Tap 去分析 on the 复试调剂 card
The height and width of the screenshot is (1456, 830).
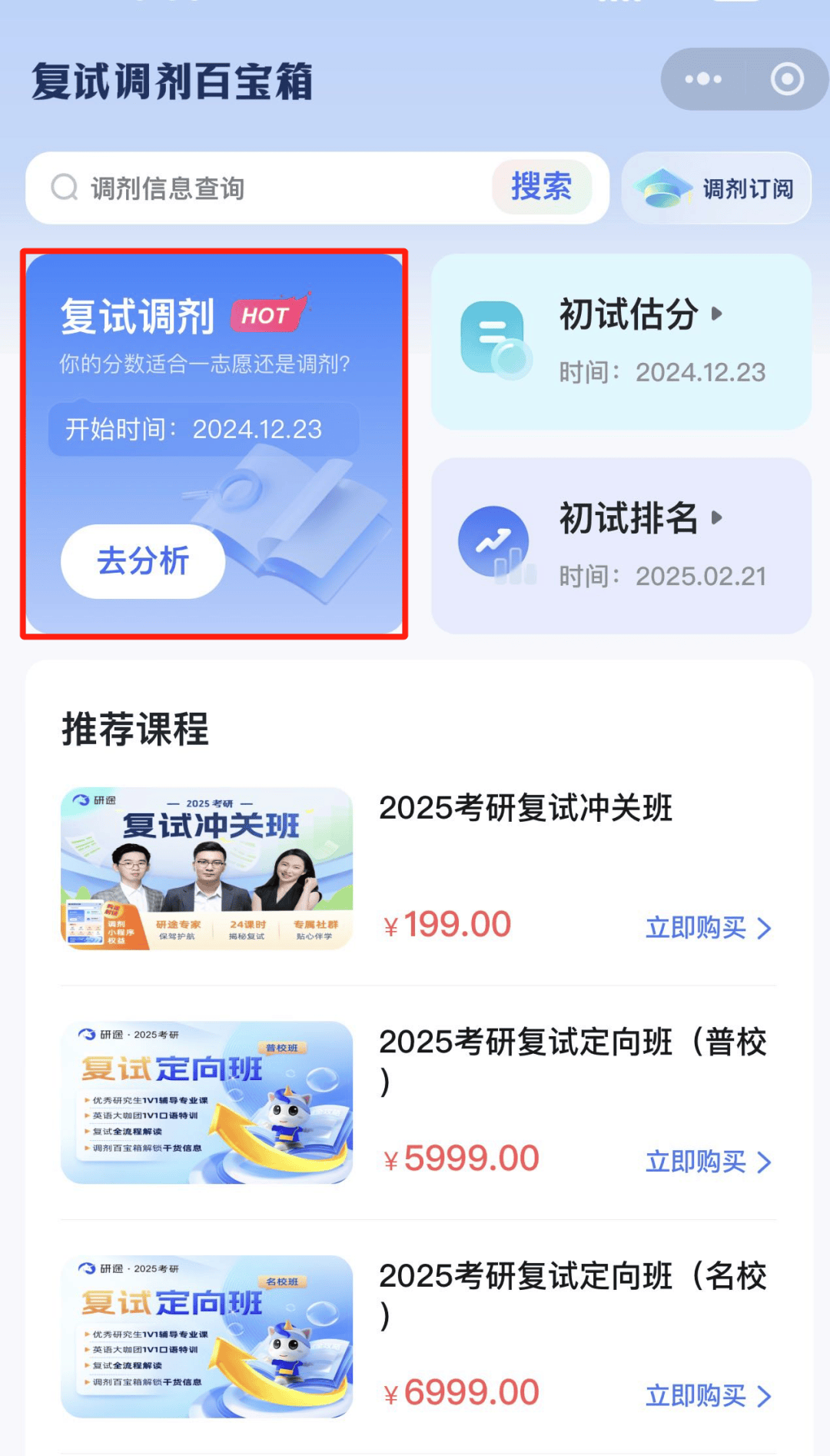click(143, 561)
